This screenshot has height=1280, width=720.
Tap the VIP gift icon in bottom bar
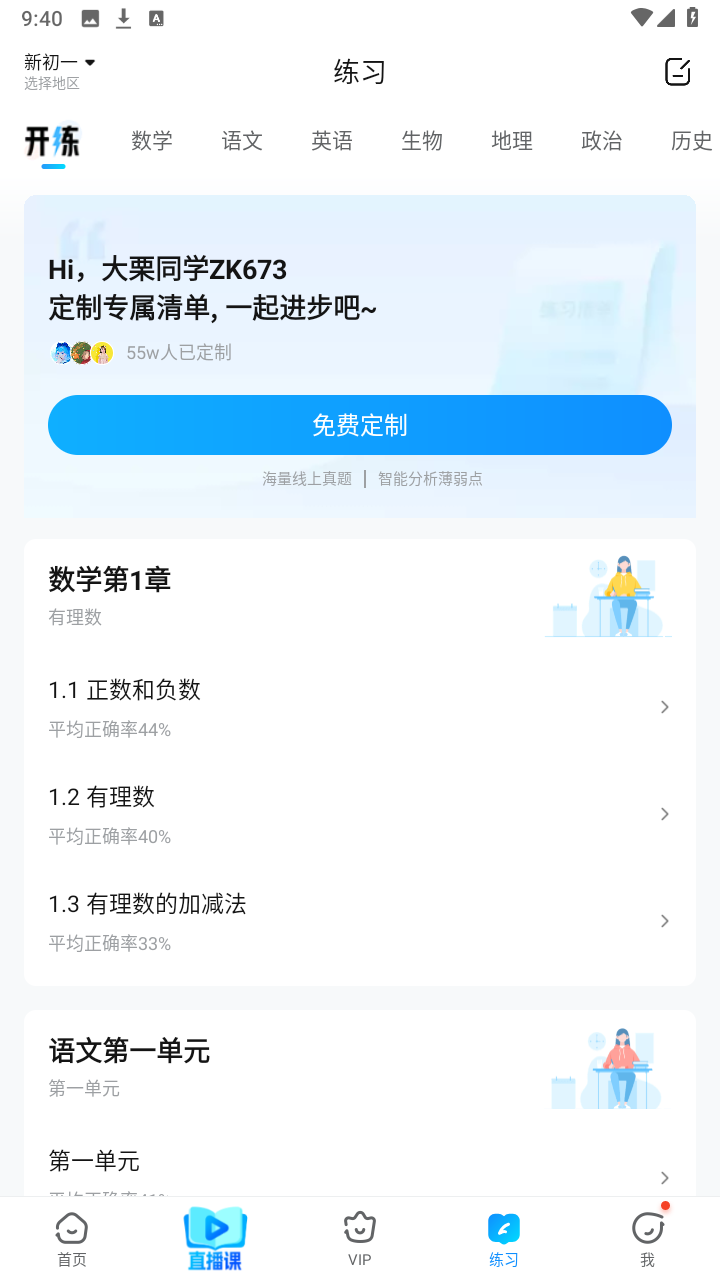click(x=359, y=1227)
